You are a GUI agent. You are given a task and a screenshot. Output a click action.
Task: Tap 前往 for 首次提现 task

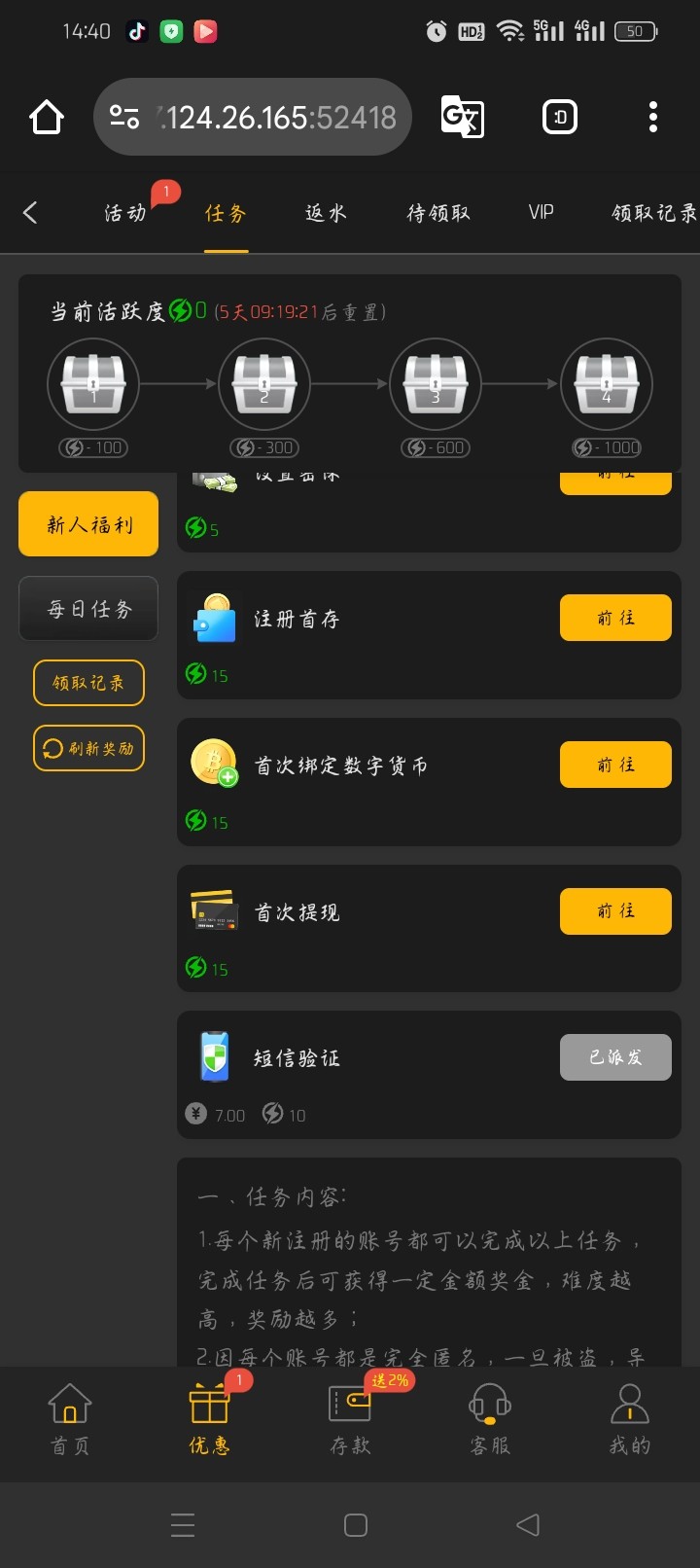coord(615,911)
